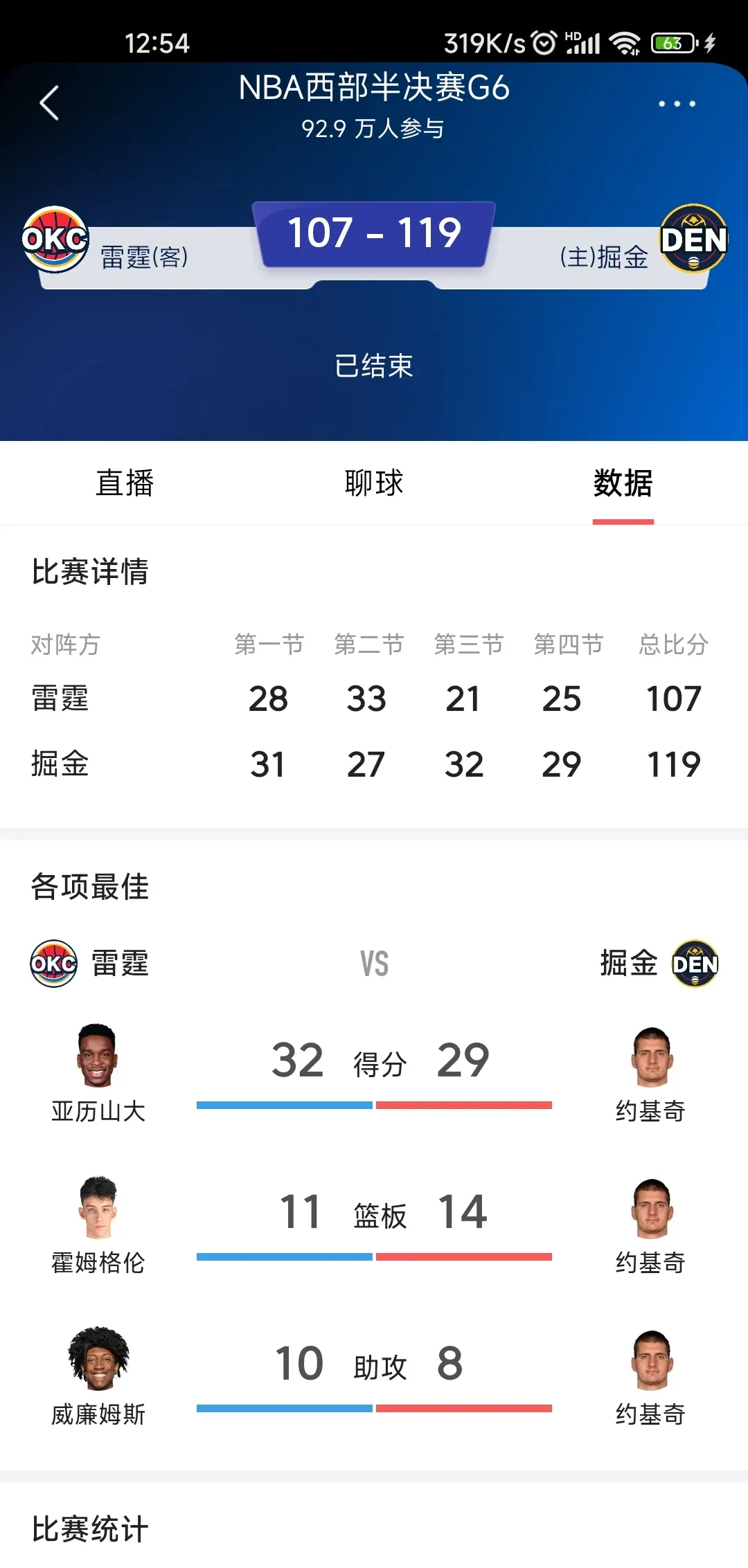Click the small OKC logo beside 雷霆 in 各项最佳

point(52,963)
